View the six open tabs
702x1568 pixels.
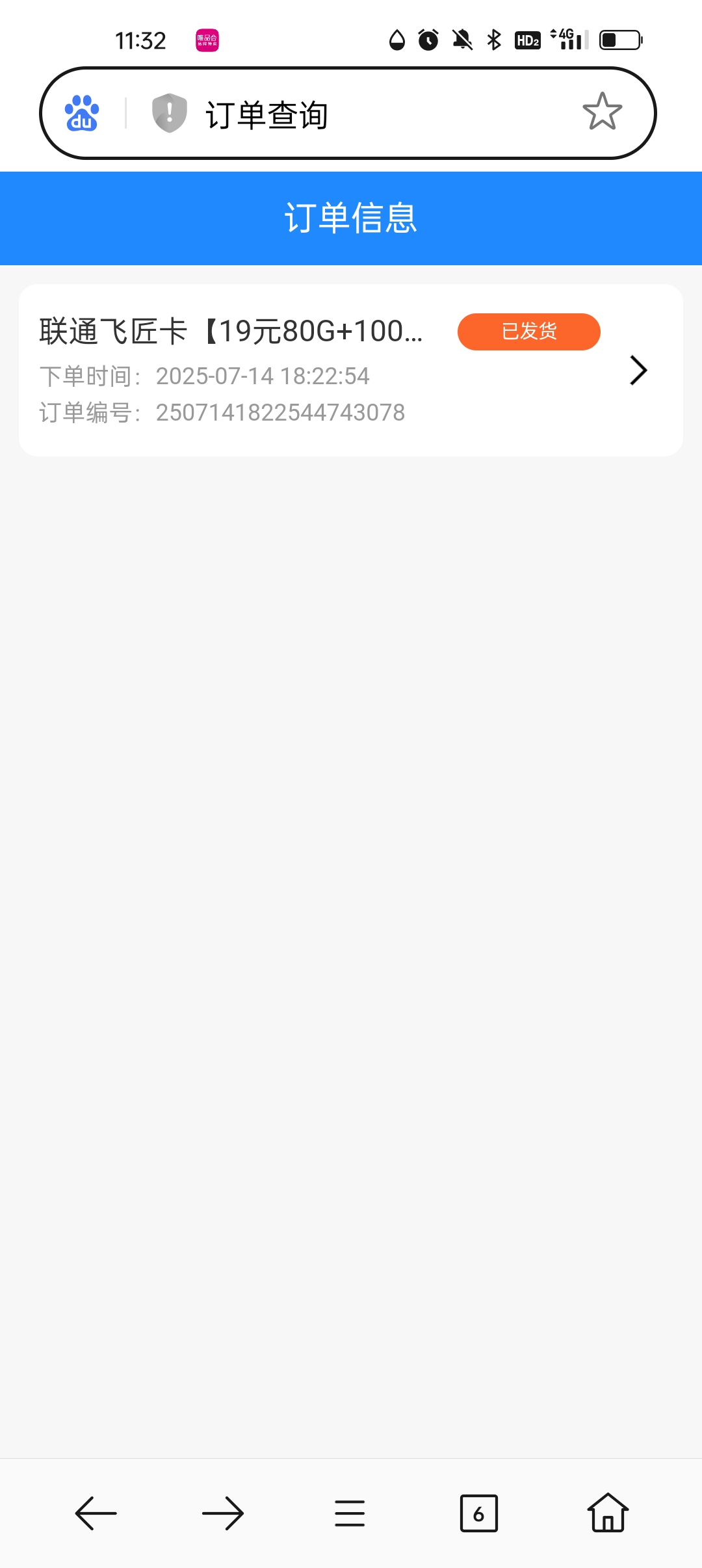478,1513
